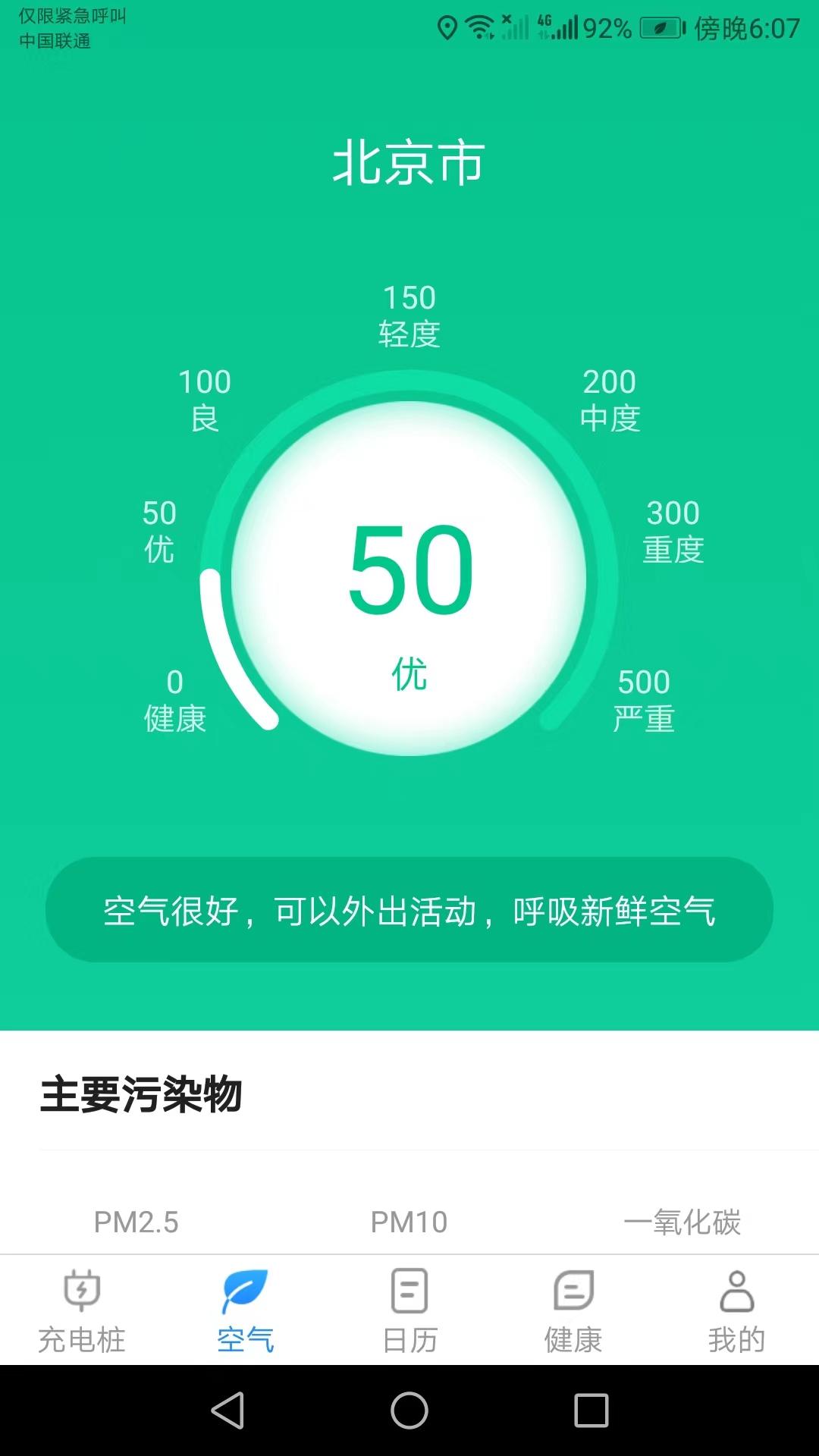This screenshot has height=1456, width=819.
Task: Go to the 健康 tab
Action: coord(573,1310)
